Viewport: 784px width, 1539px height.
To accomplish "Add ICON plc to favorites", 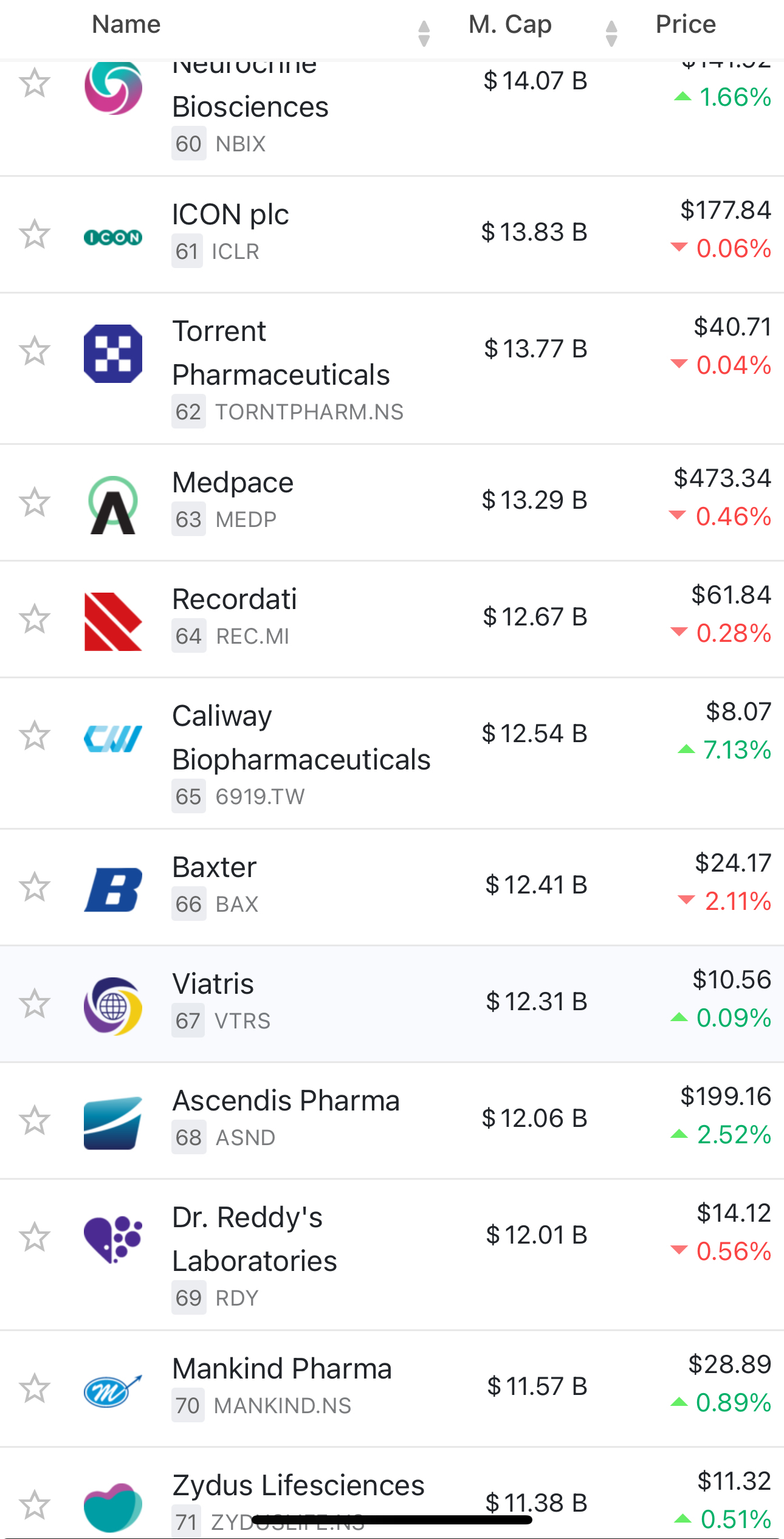I will pyautogui.click(x=35, y=235).
